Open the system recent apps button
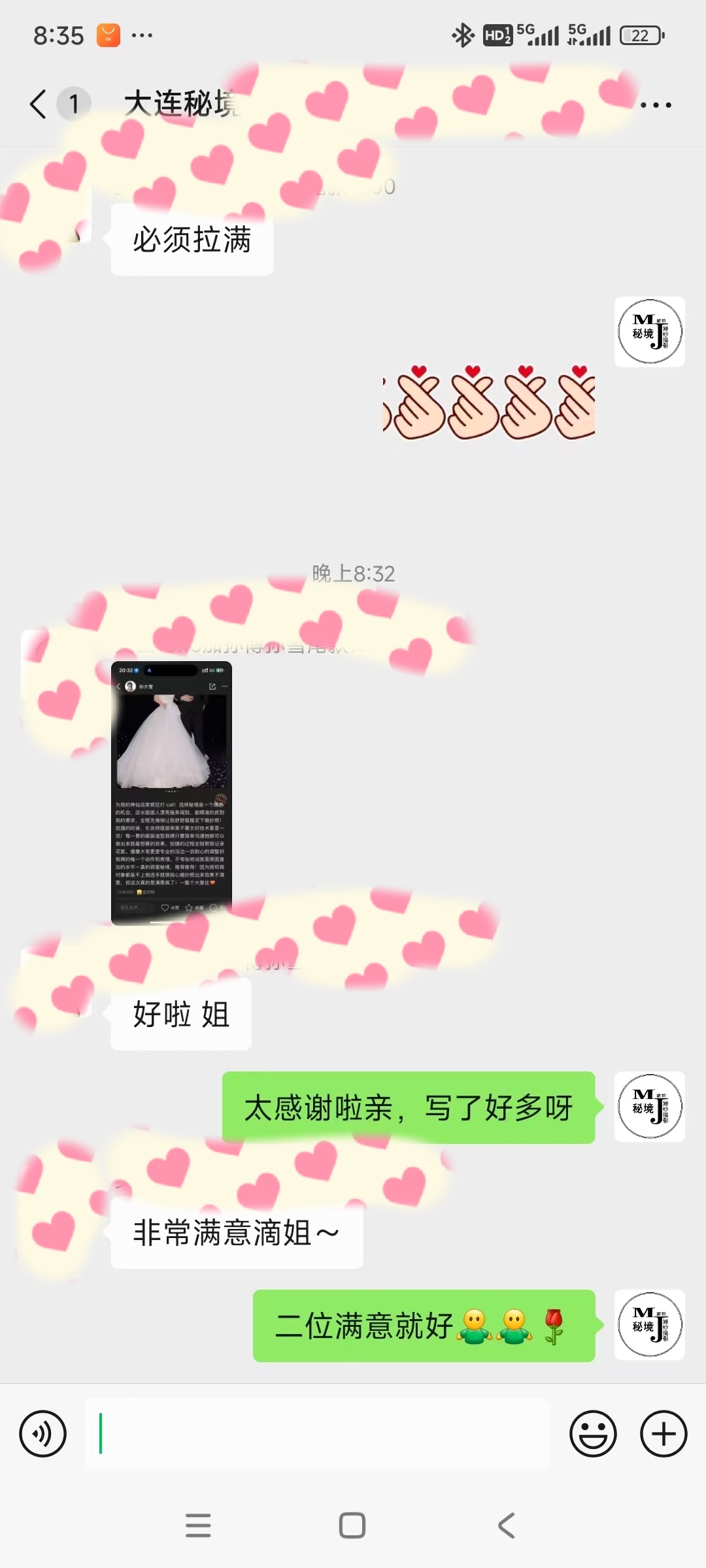The image size is (706, 1568). click(x=198, y=1526)
